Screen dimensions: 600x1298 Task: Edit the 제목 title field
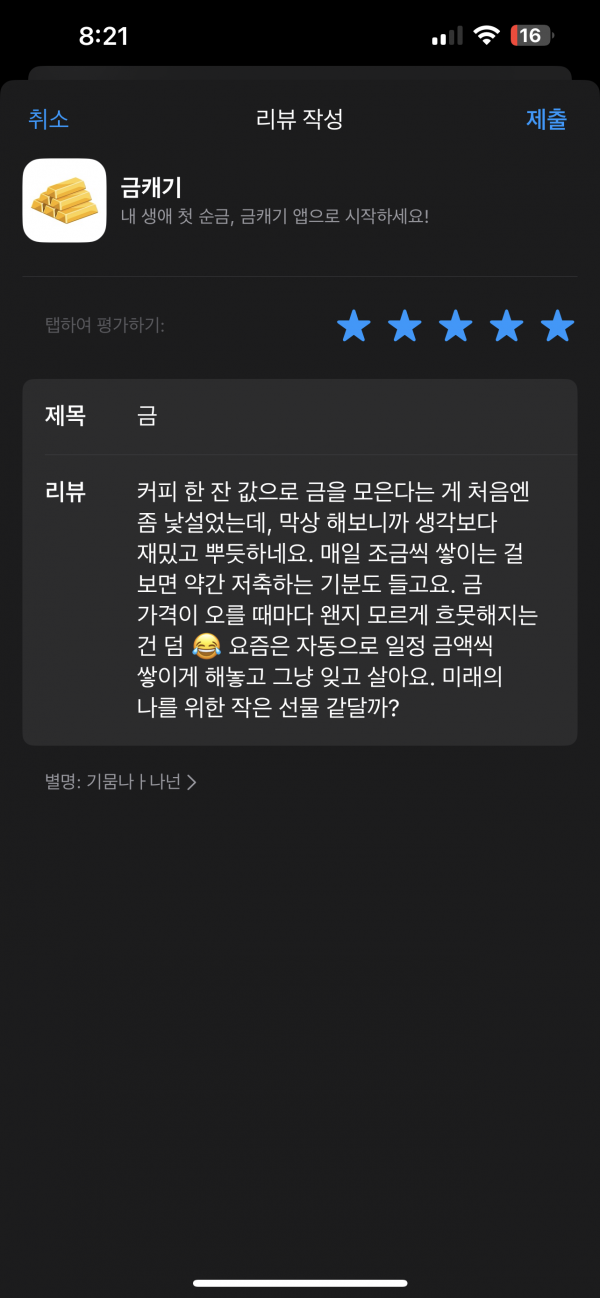pos(300,417)
